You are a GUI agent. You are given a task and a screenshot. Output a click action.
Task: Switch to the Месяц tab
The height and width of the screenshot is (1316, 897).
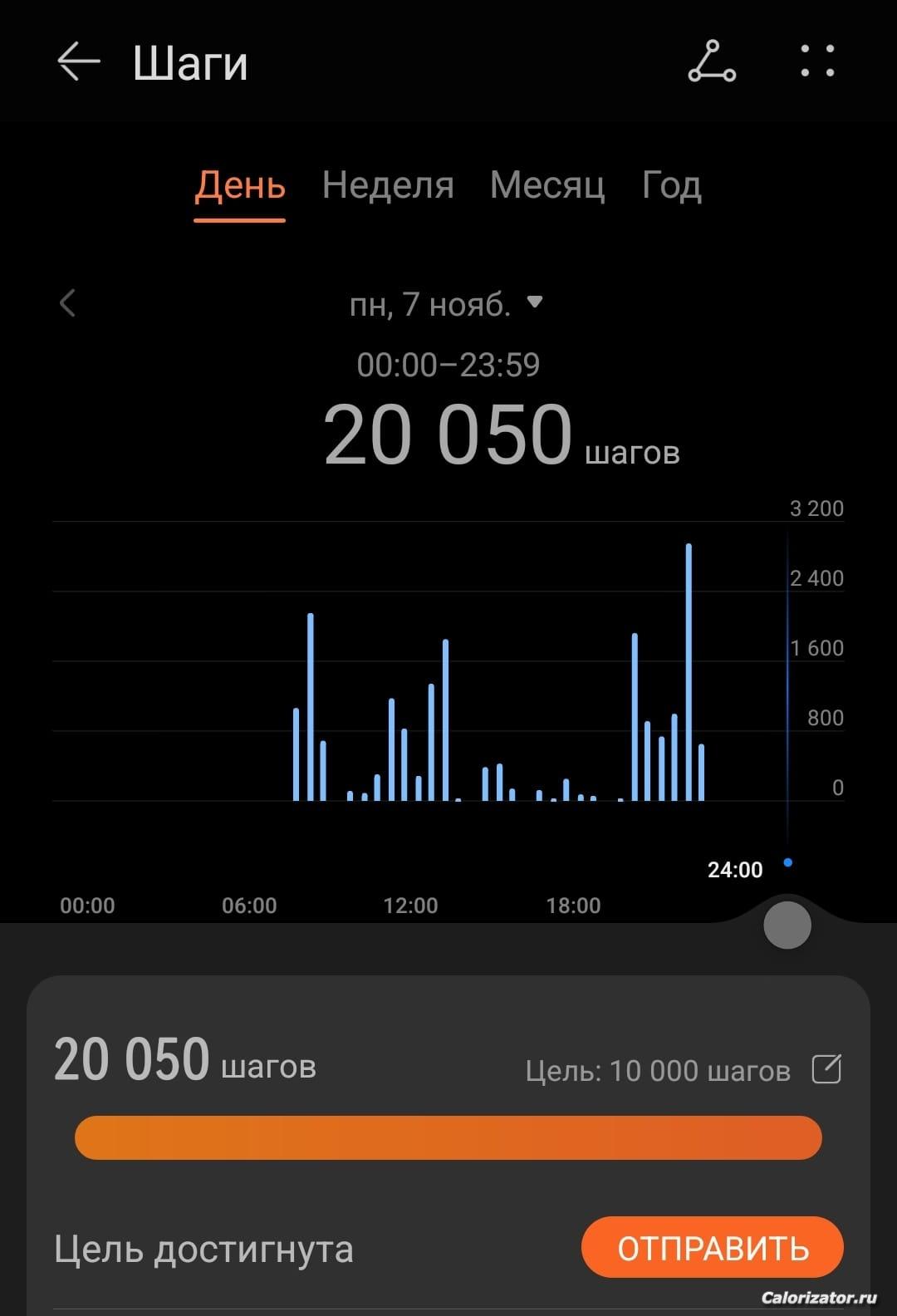[x=547, y=185]
